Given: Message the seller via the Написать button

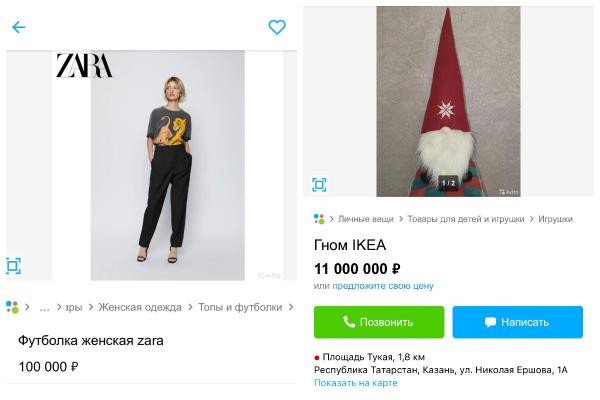Looking at the screenshot, I should [517, 322].
